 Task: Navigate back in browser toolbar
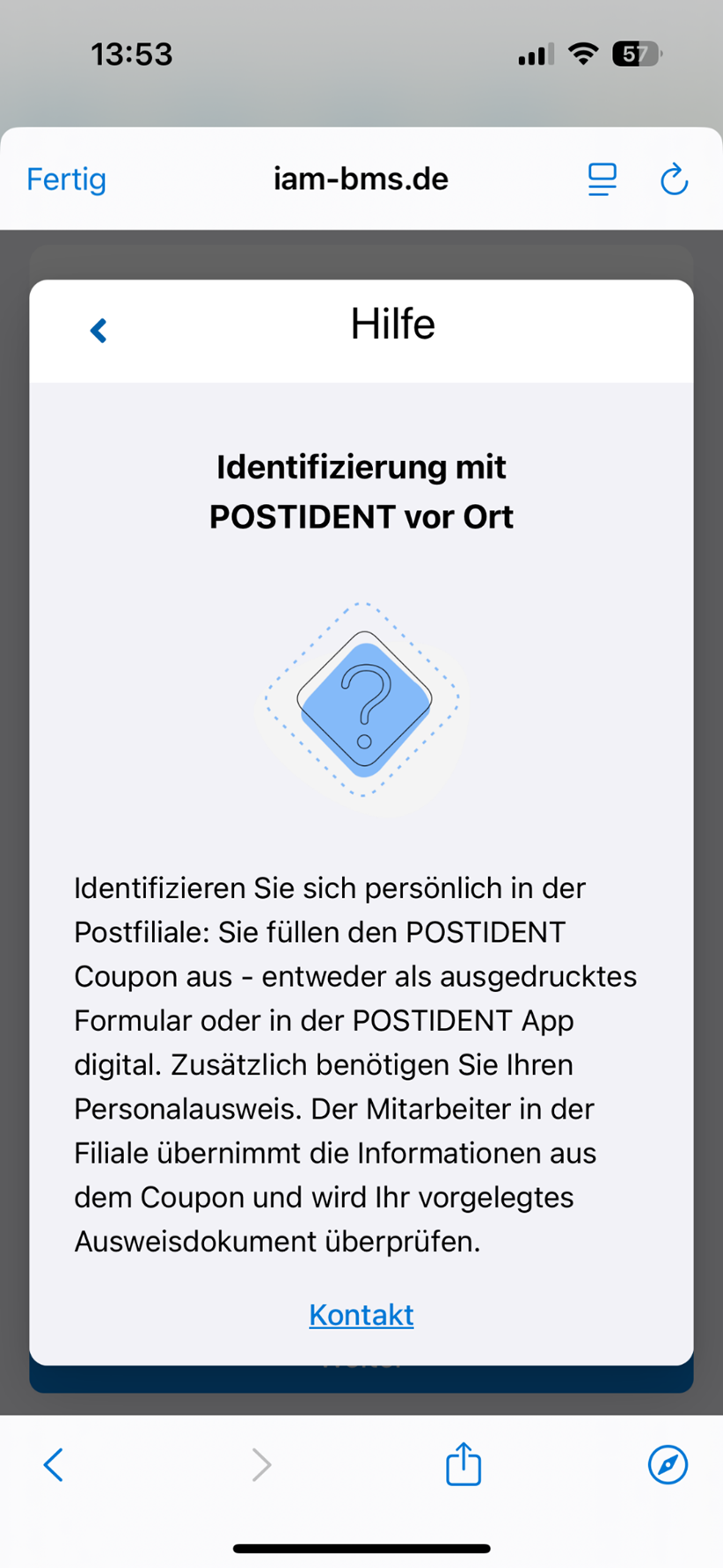click(x=54, y=1464)
